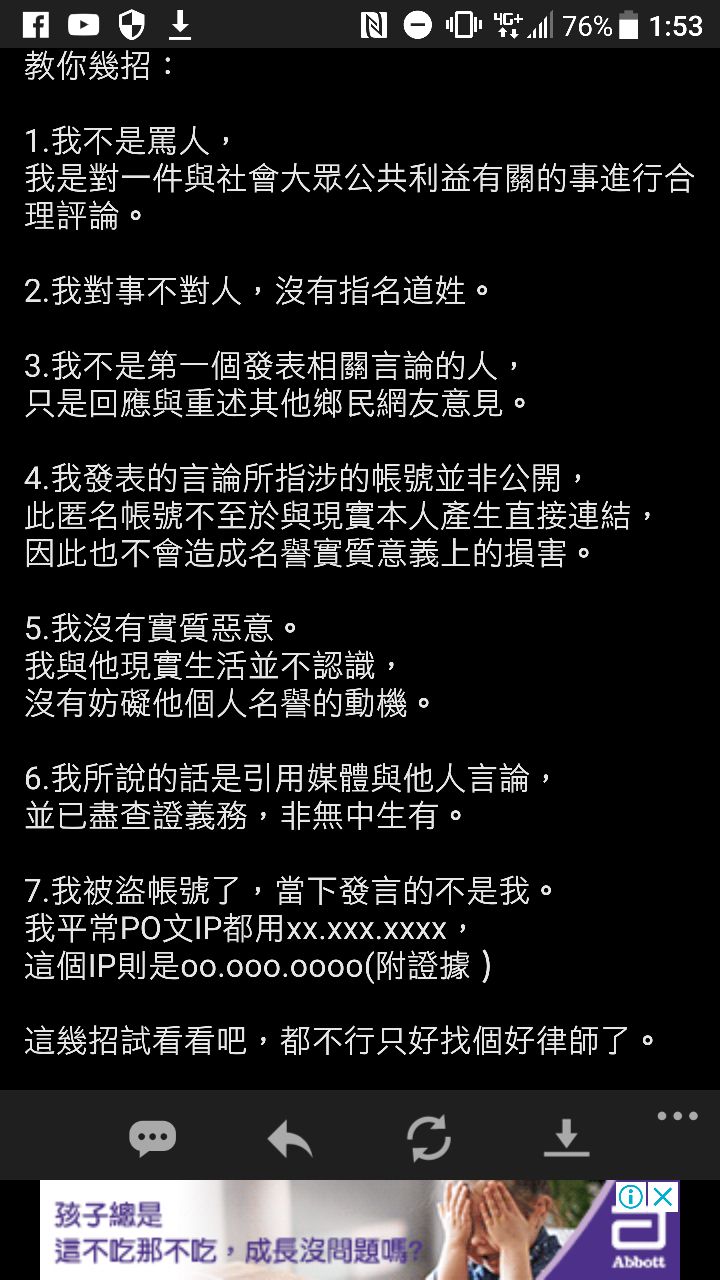Close the Abbott ad banner

tap(663, 1197)
